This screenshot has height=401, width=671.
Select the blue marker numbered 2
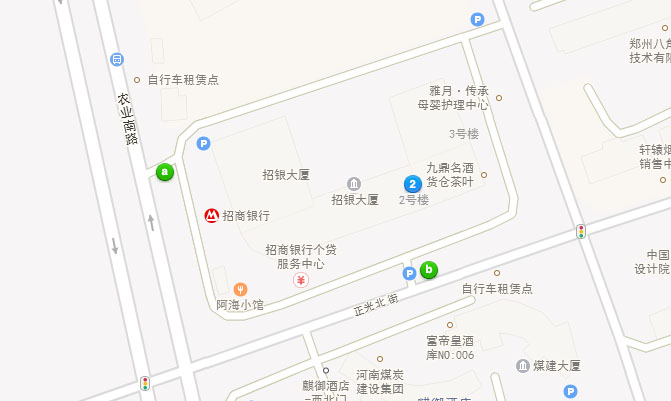coord(412,184)
